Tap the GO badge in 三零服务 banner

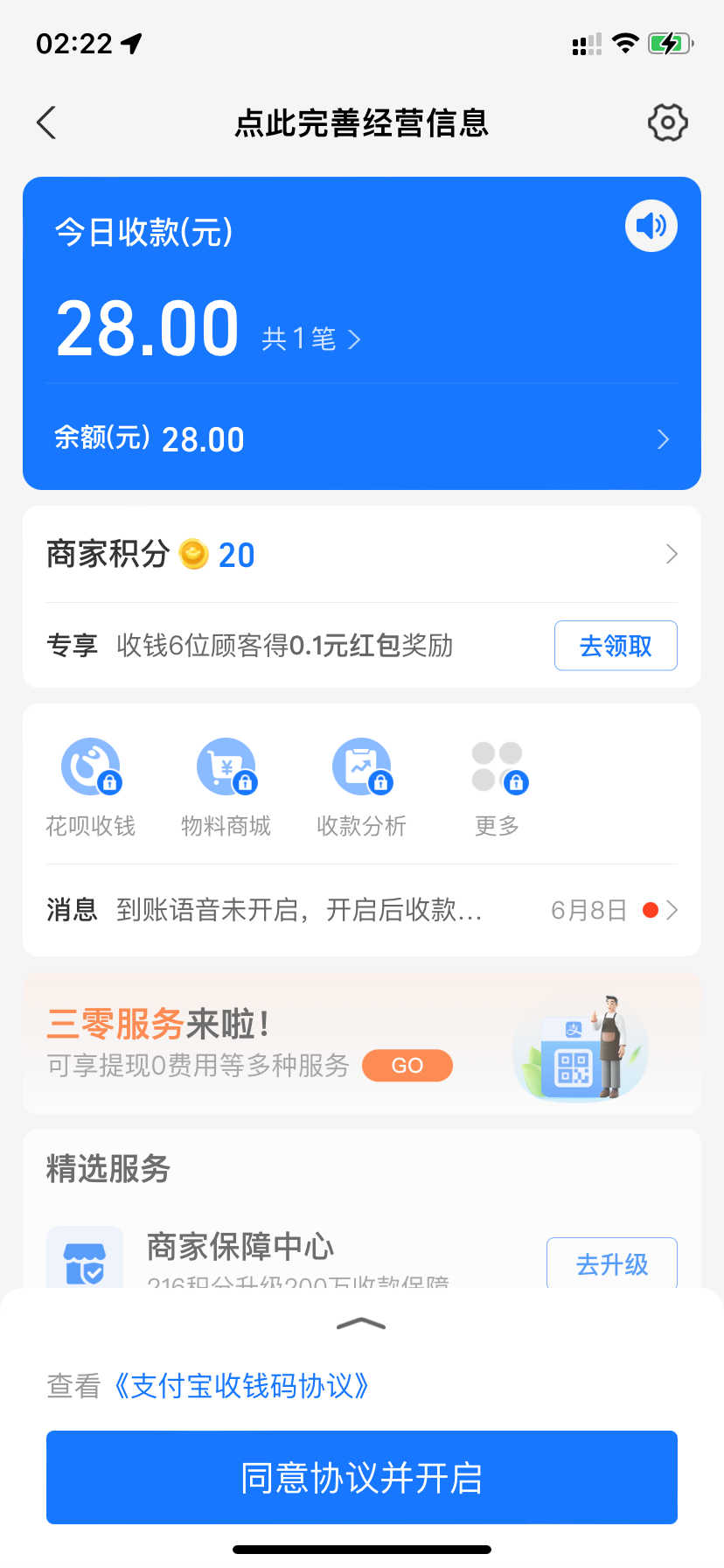click(407, 1066)
